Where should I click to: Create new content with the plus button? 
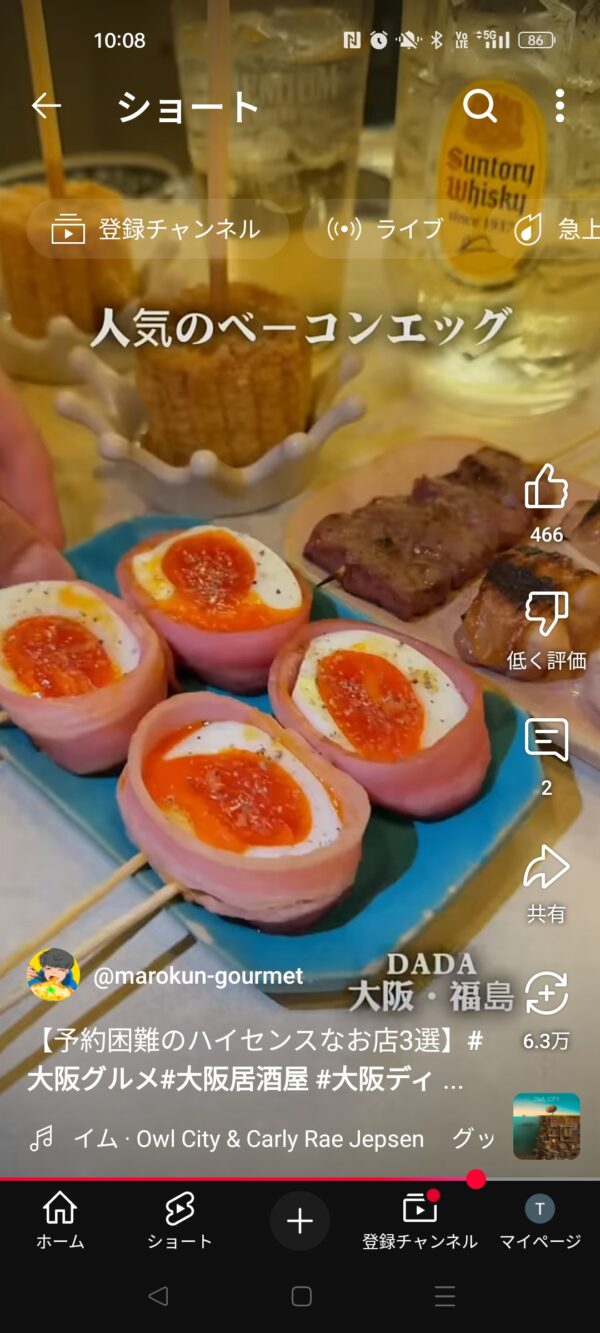point(300,1220)
